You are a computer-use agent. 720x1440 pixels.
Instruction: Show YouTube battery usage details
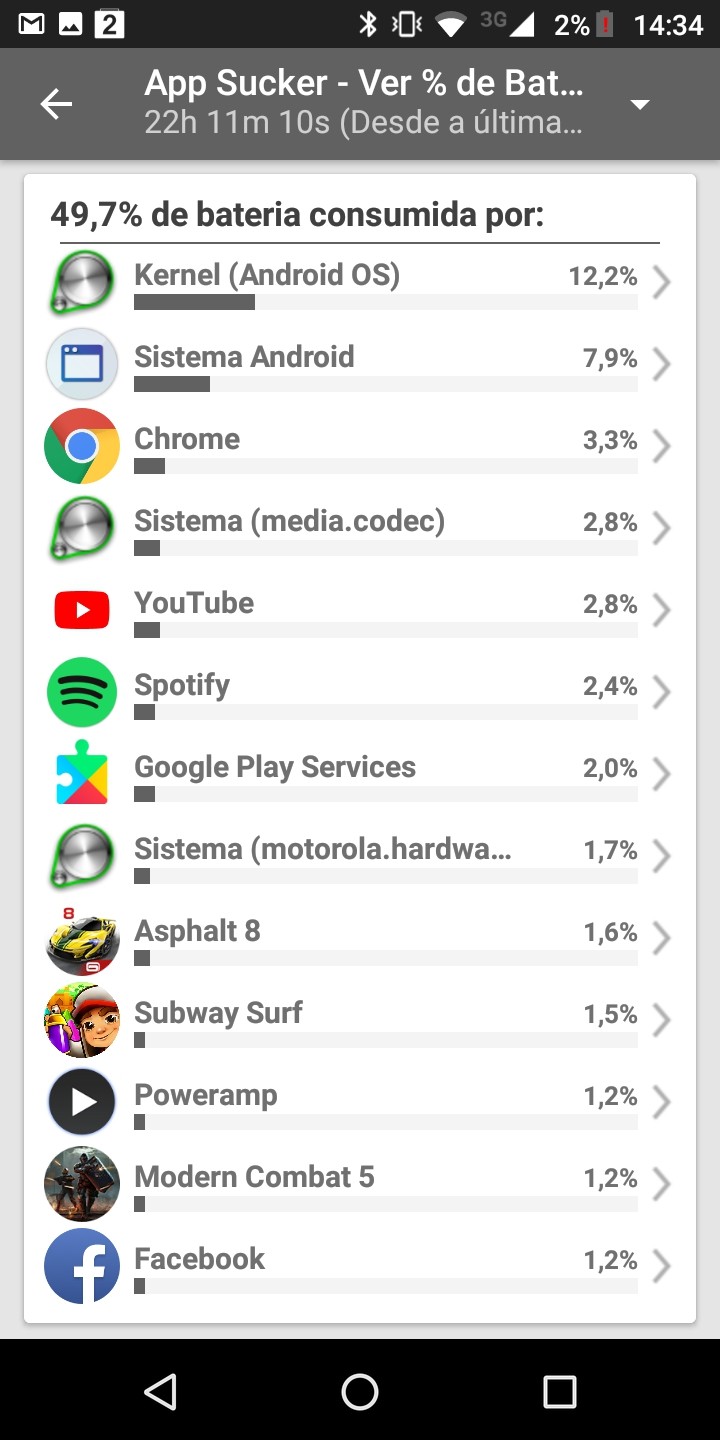360,612
